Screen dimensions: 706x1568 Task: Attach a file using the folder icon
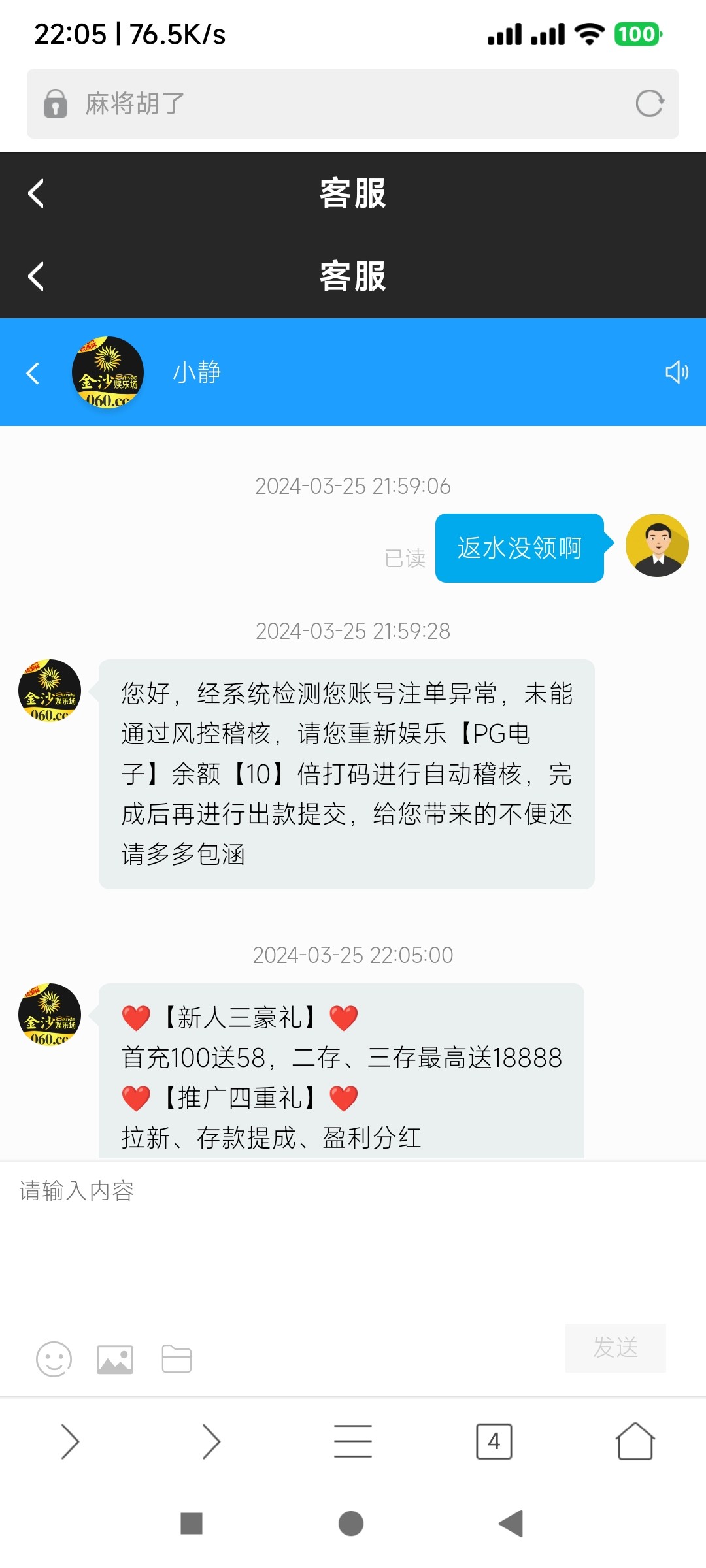pyautogui.click(x=176, y=1360)
